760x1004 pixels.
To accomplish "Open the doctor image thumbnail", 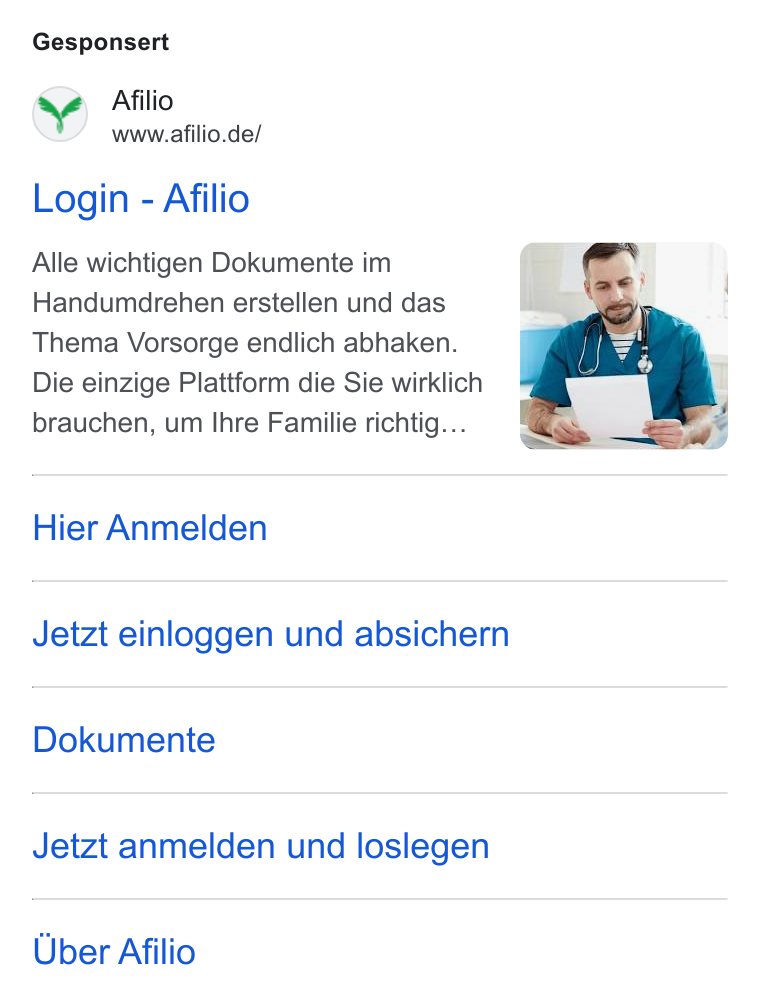I will pos(624,345).
